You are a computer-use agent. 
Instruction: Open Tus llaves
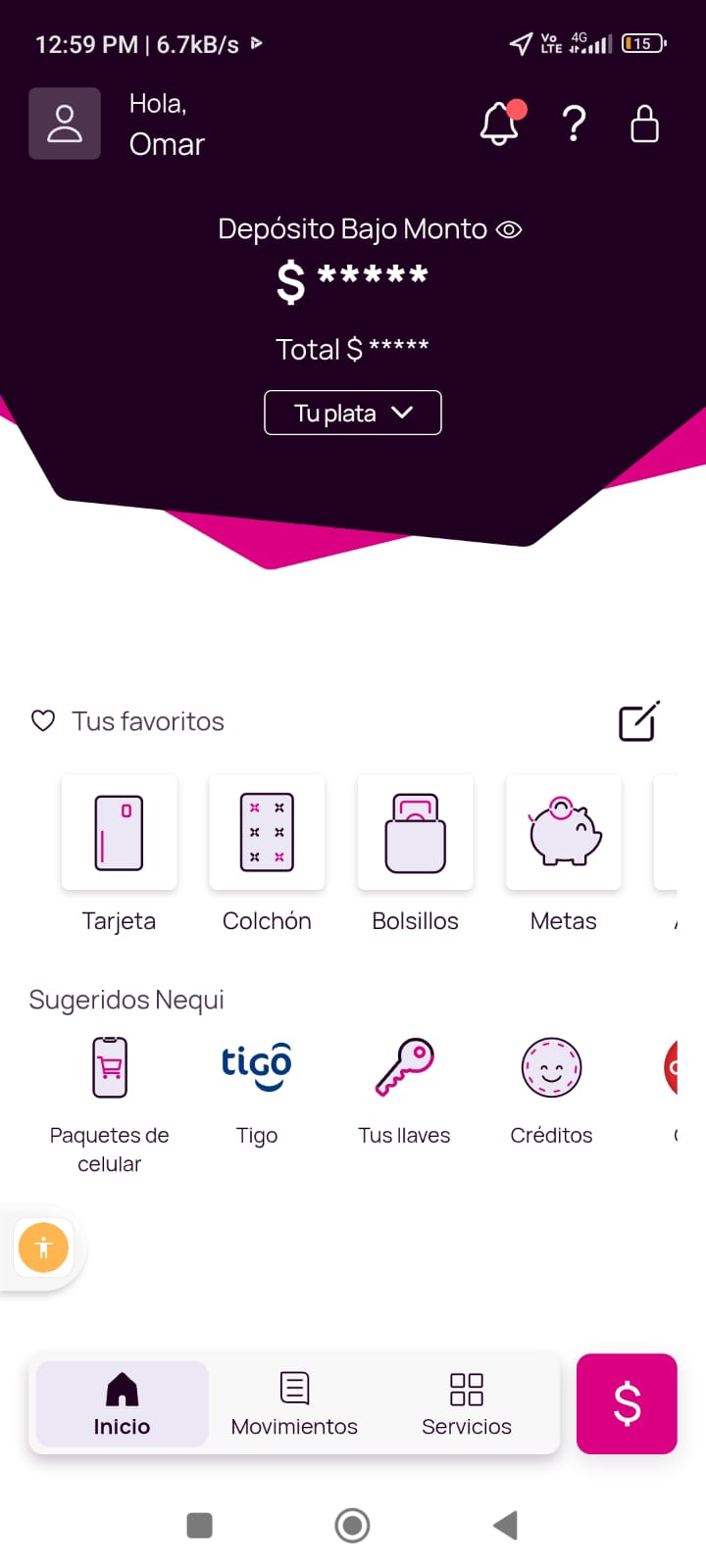(404, 1068)
